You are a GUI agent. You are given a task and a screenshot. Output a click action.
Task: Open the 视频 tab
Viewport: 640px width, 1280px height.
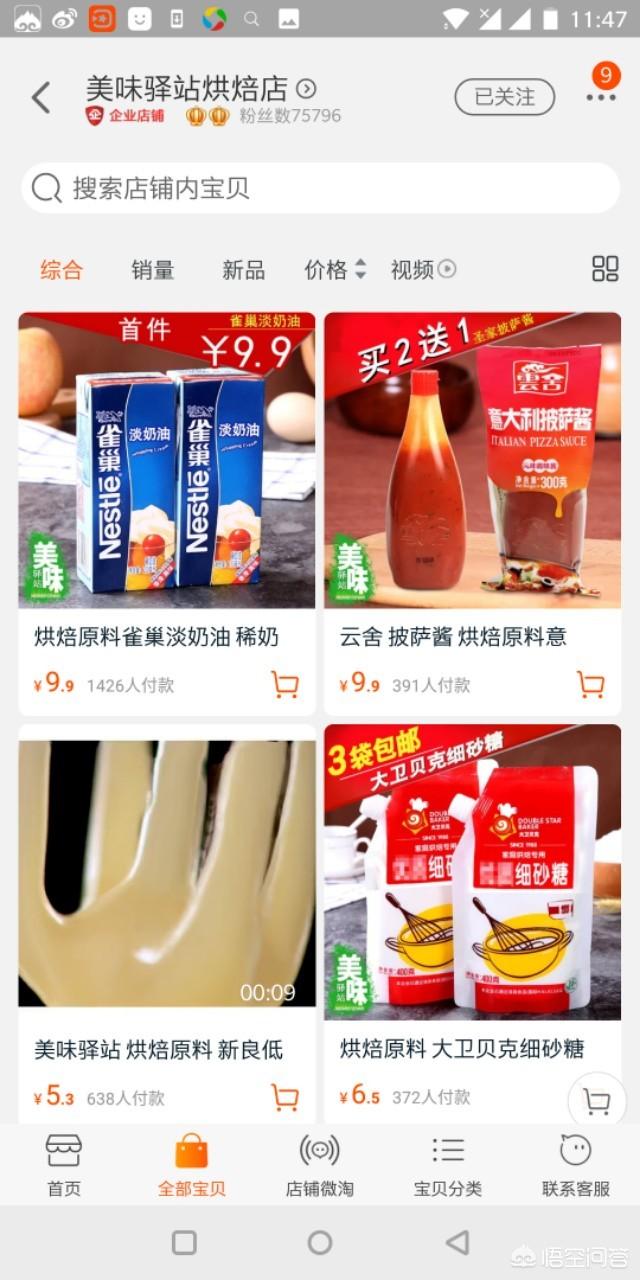point(422,269)
